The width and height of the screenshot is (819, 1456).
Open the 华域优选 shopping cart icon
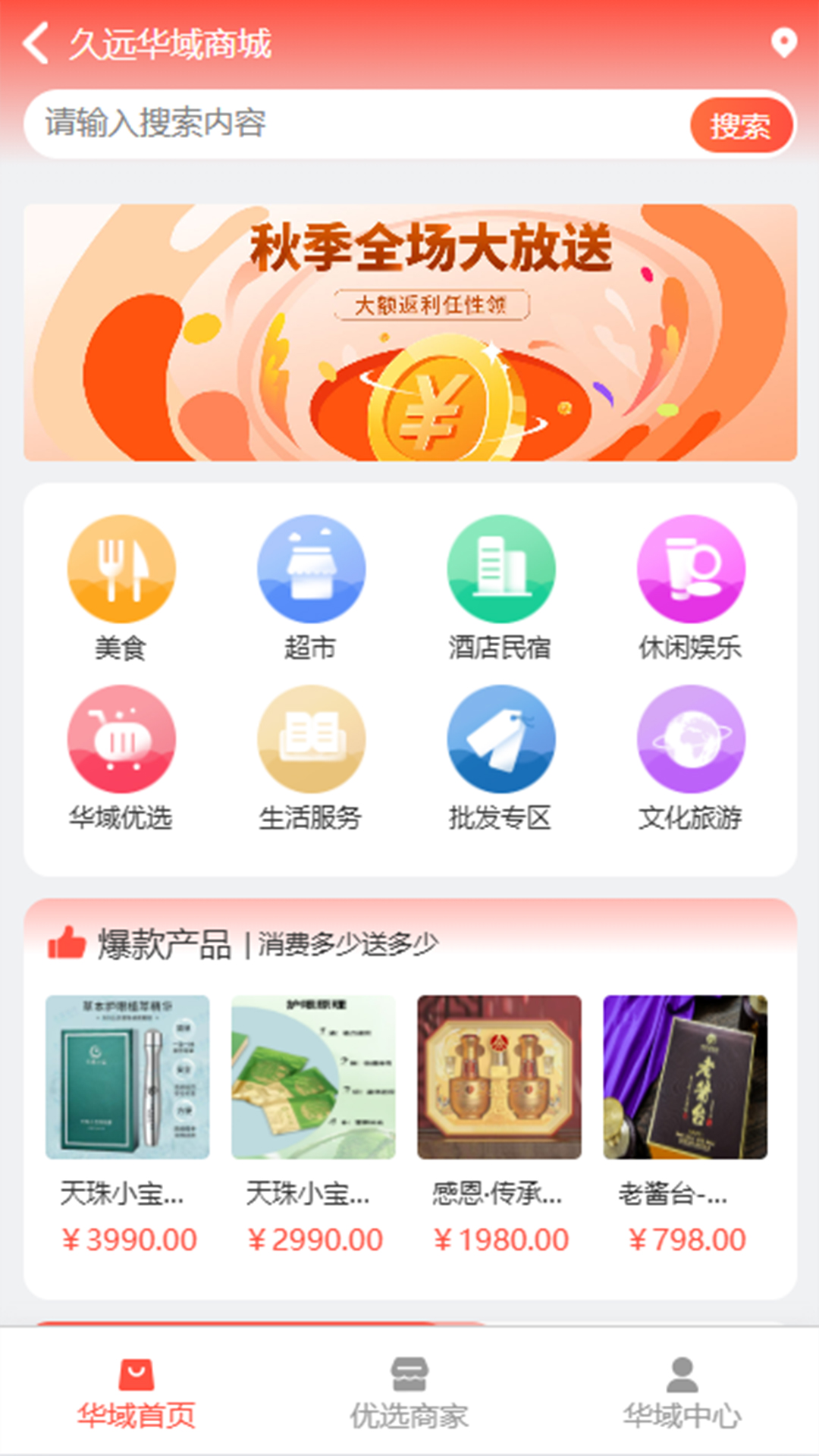tap(122, 738)
